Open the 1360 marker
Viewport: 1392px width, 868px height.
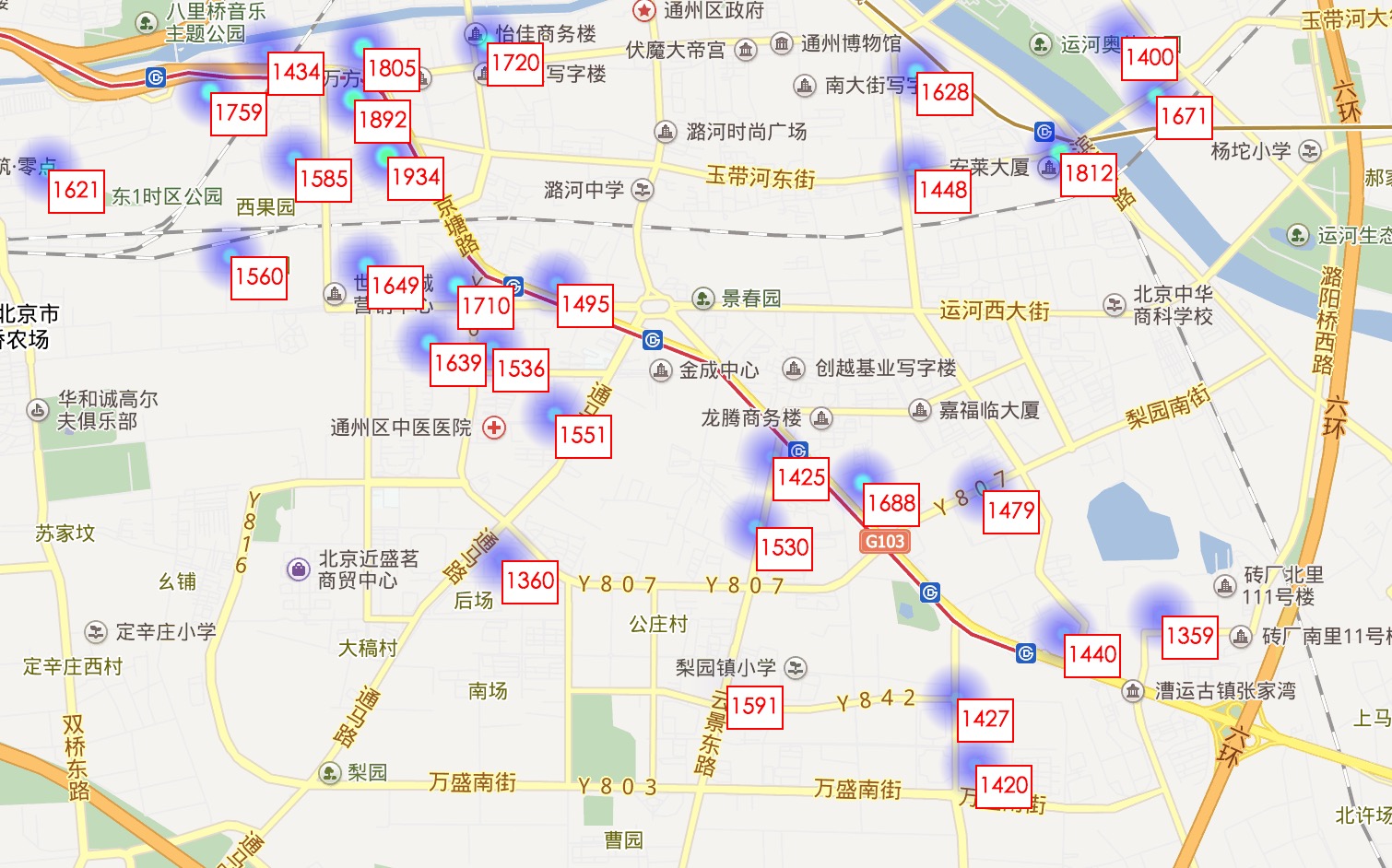[x=530, y=581]
